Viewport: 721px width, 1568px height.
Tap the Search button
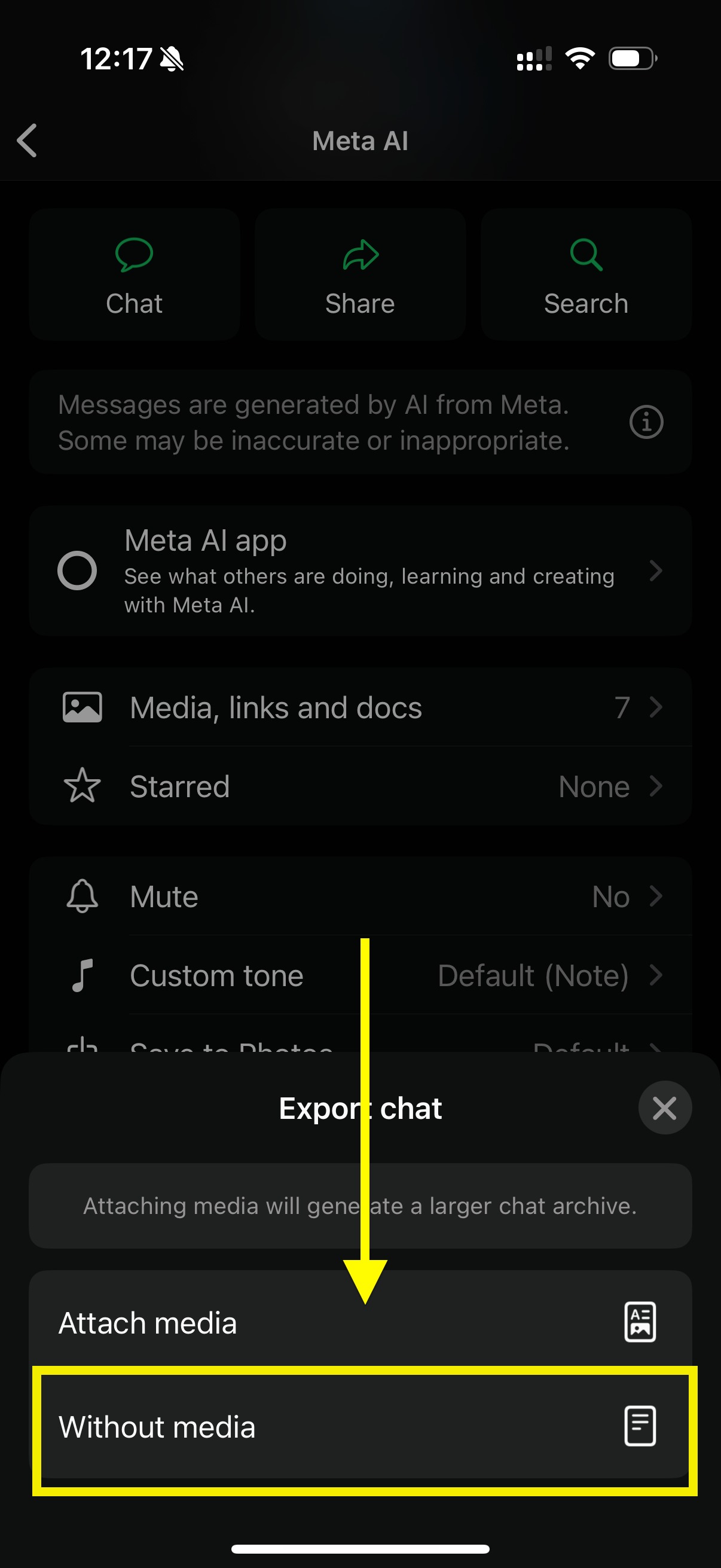[586, 274]
